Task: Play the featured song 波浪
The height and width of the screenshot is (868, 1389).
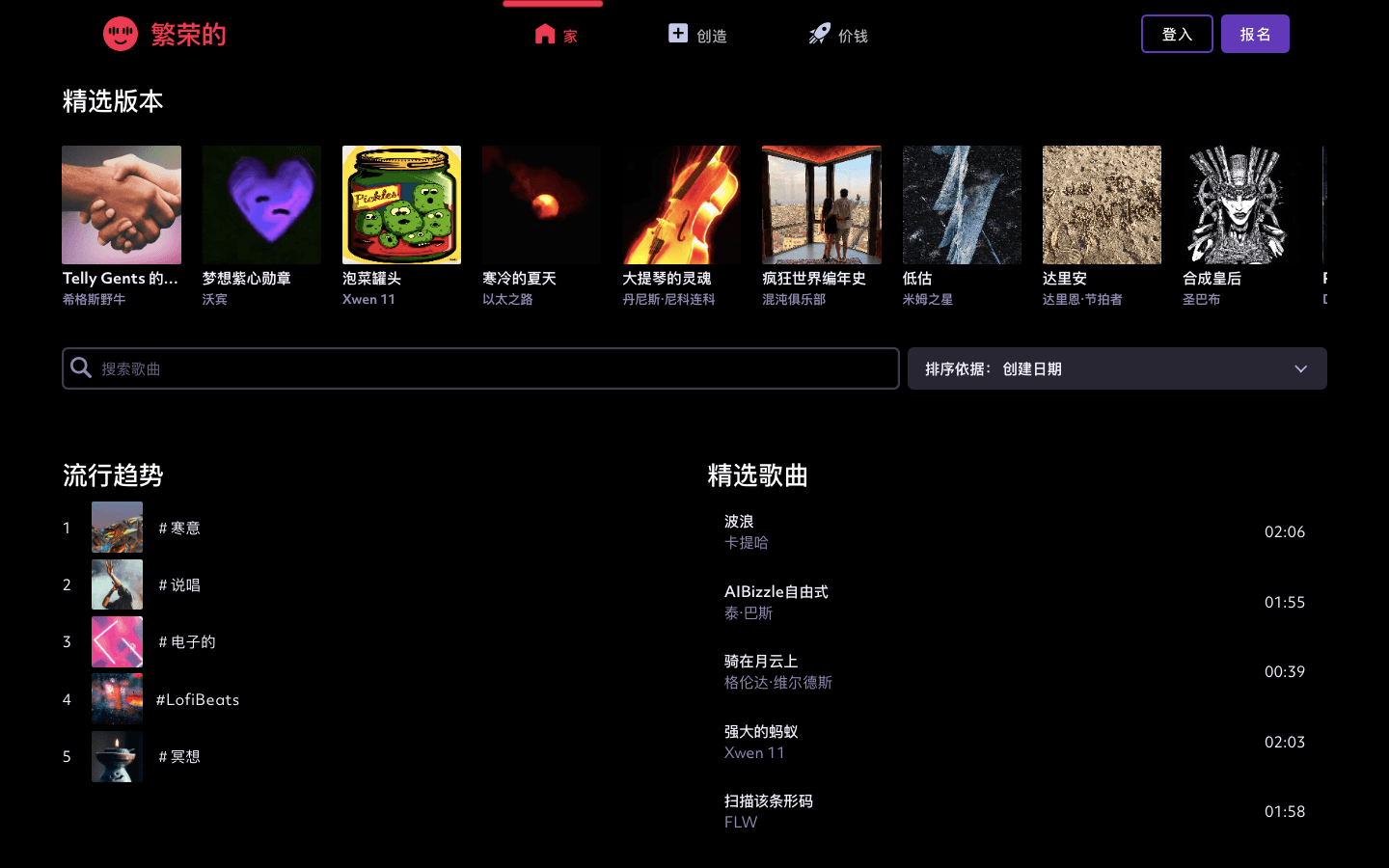Action: click(x=739, y=522)
